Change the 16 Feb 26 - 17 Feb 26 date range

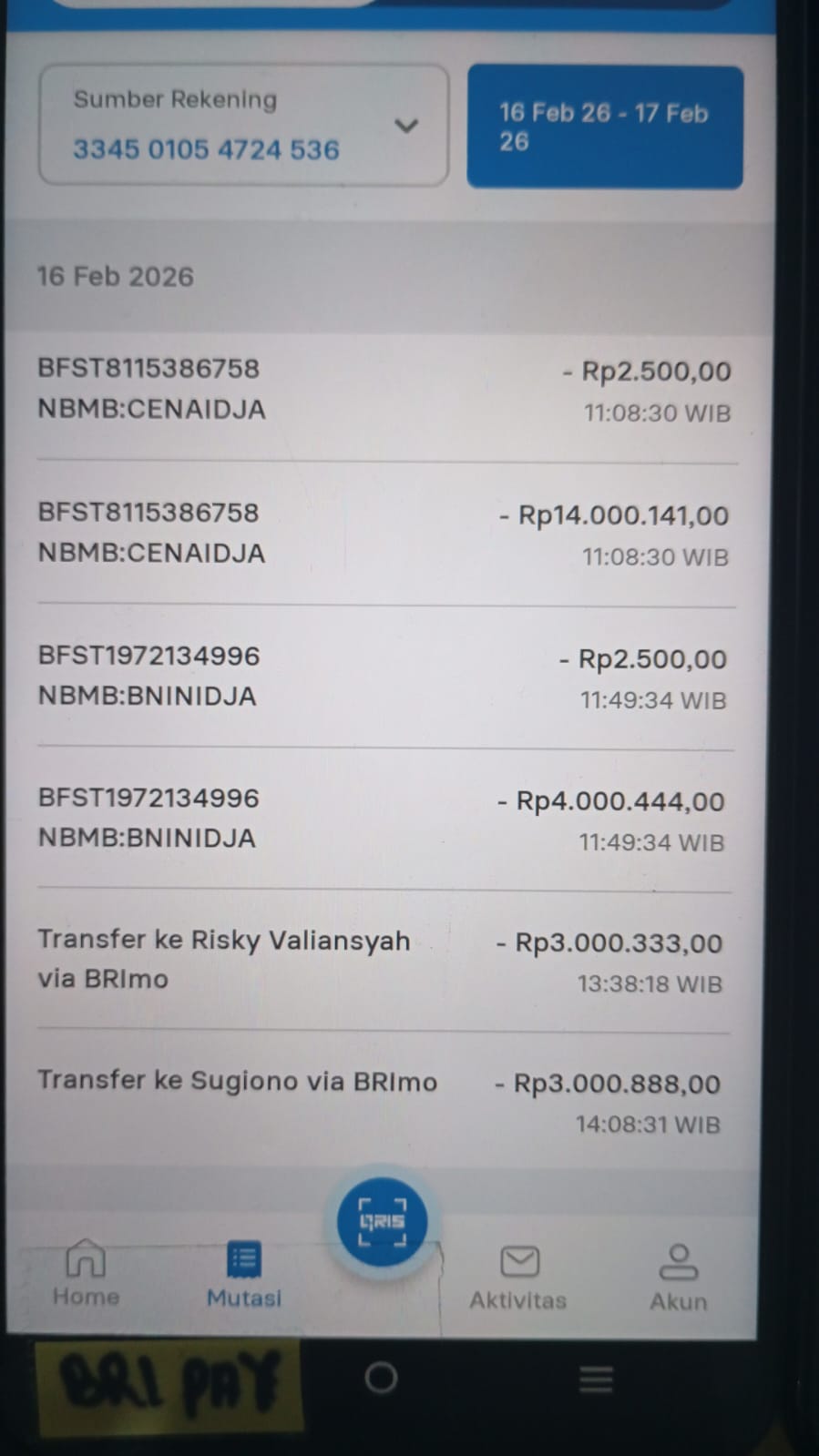click(x=605, y=127)
